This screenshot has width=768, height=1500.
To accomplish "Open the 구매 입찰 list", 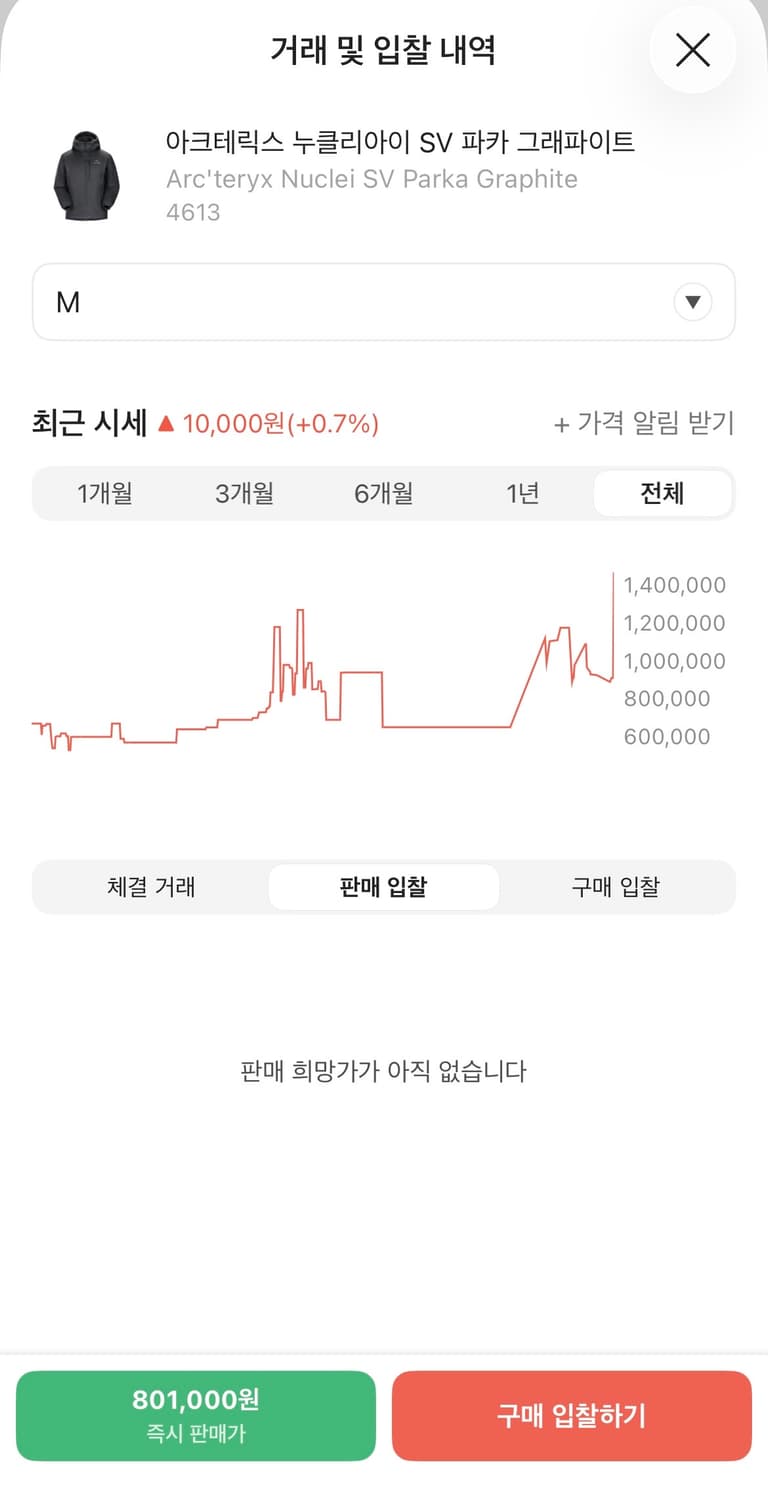I will tap(614, 886).
